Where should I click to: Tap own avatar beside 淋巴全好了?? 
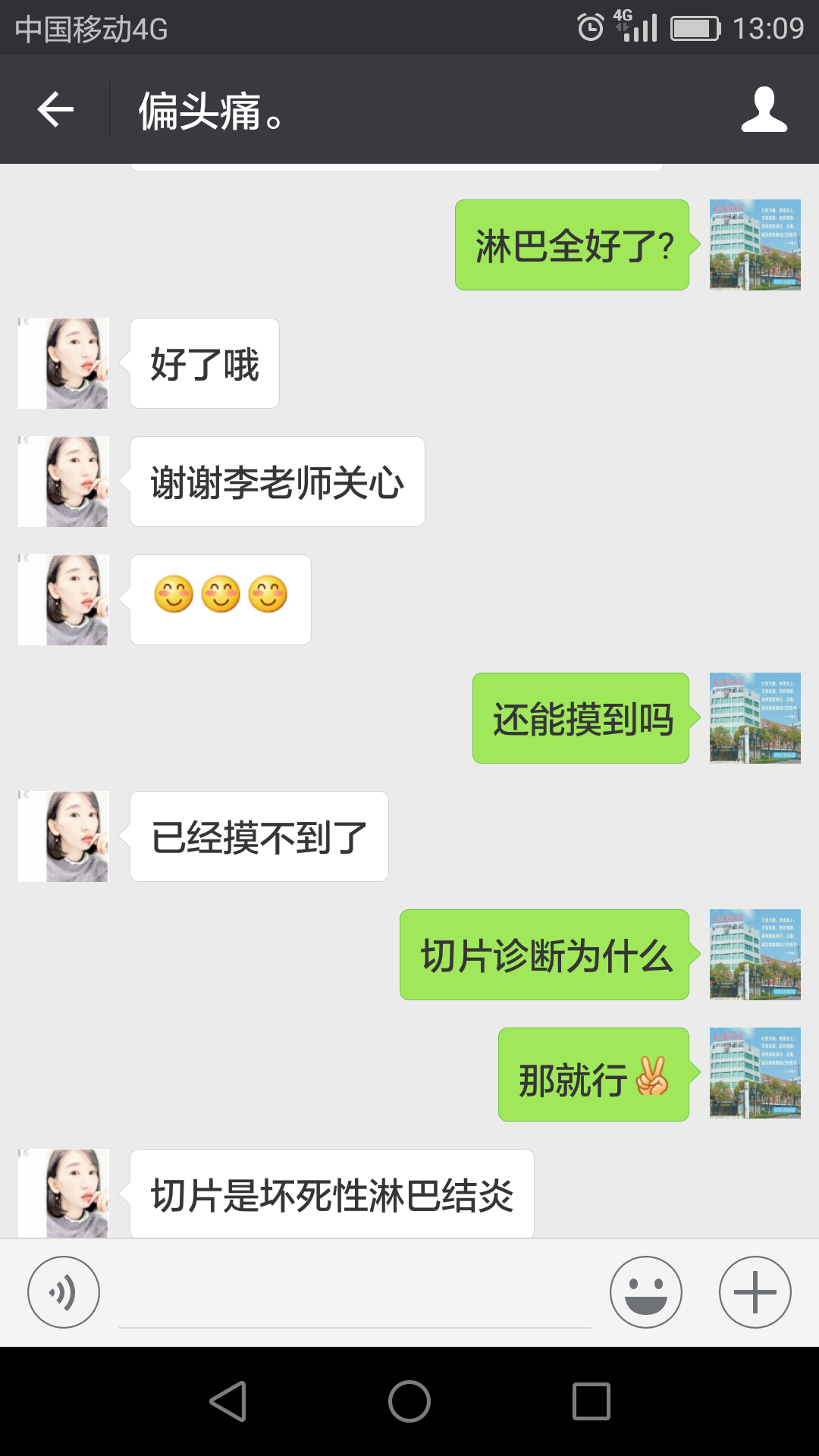coord(755,245)
